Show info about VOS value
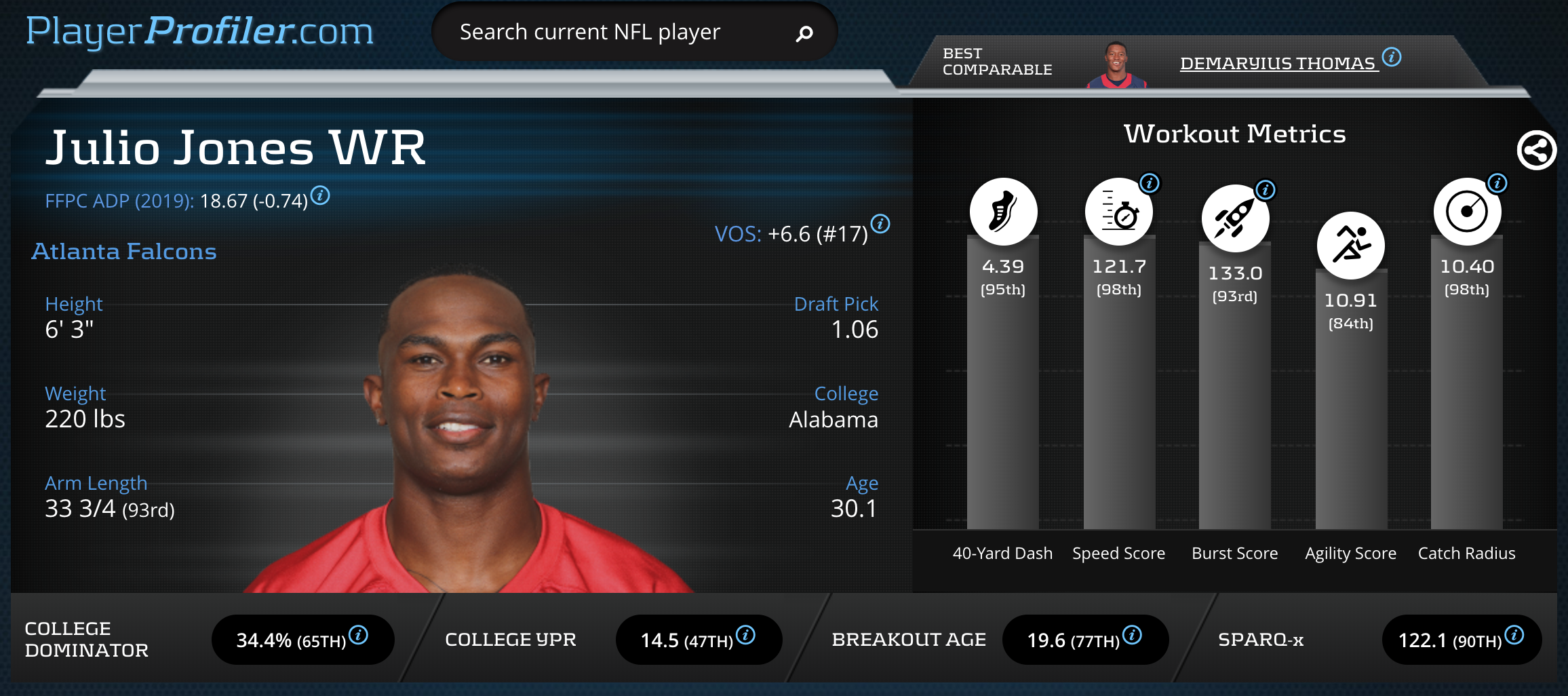Viewport: 1568px width, 696px height. tap(880, 224)
